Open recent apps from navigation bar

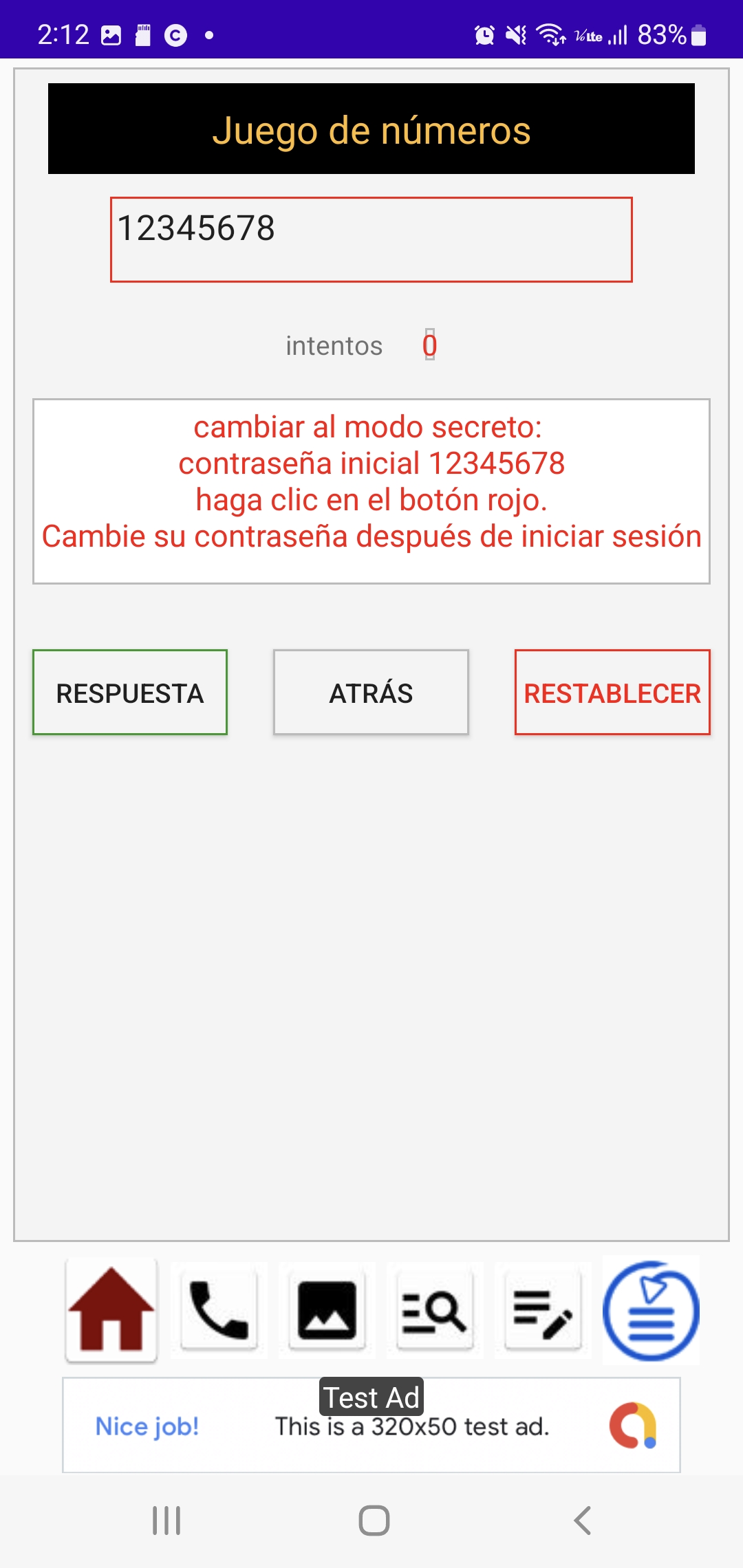click(x=166, y=1521)
